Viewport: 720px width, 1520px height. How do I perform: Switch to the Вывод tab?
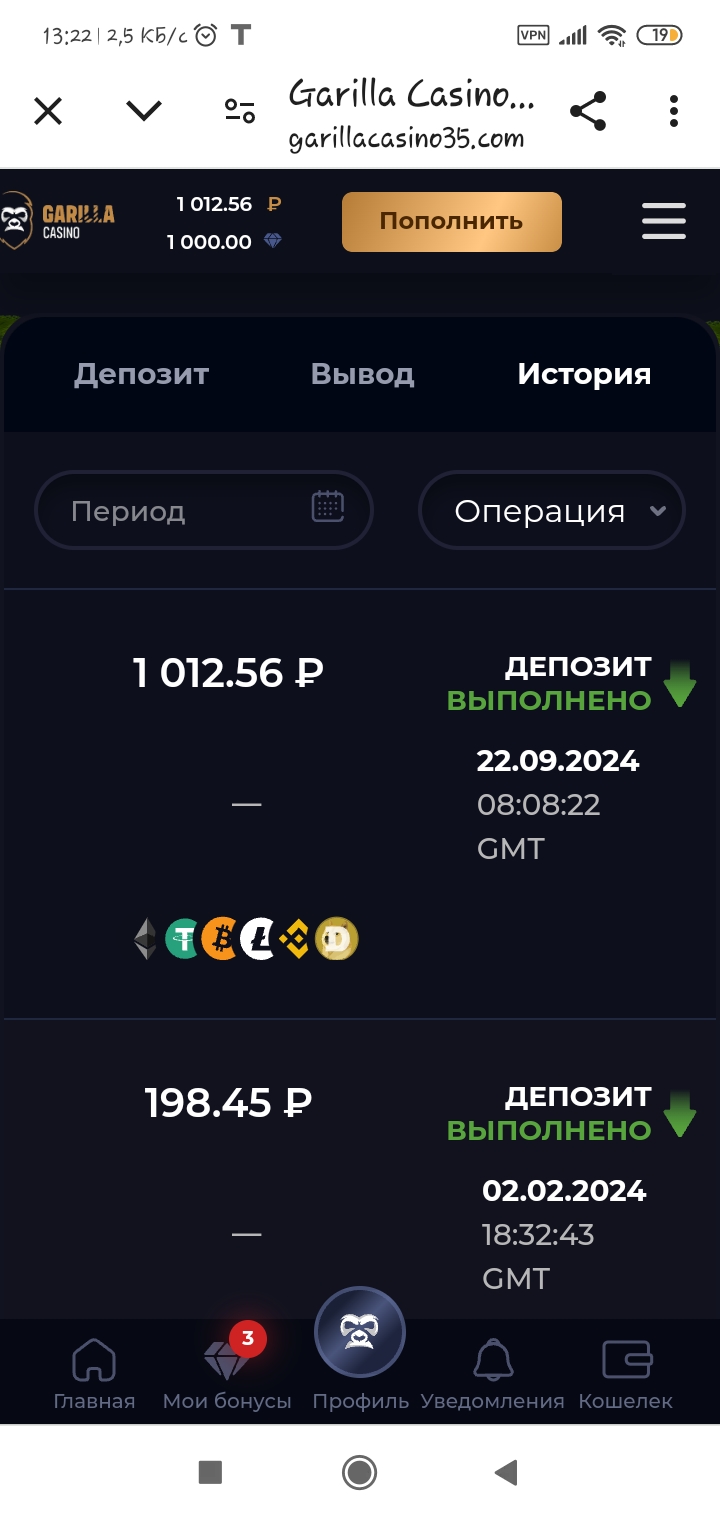click(x=362, y=374)
